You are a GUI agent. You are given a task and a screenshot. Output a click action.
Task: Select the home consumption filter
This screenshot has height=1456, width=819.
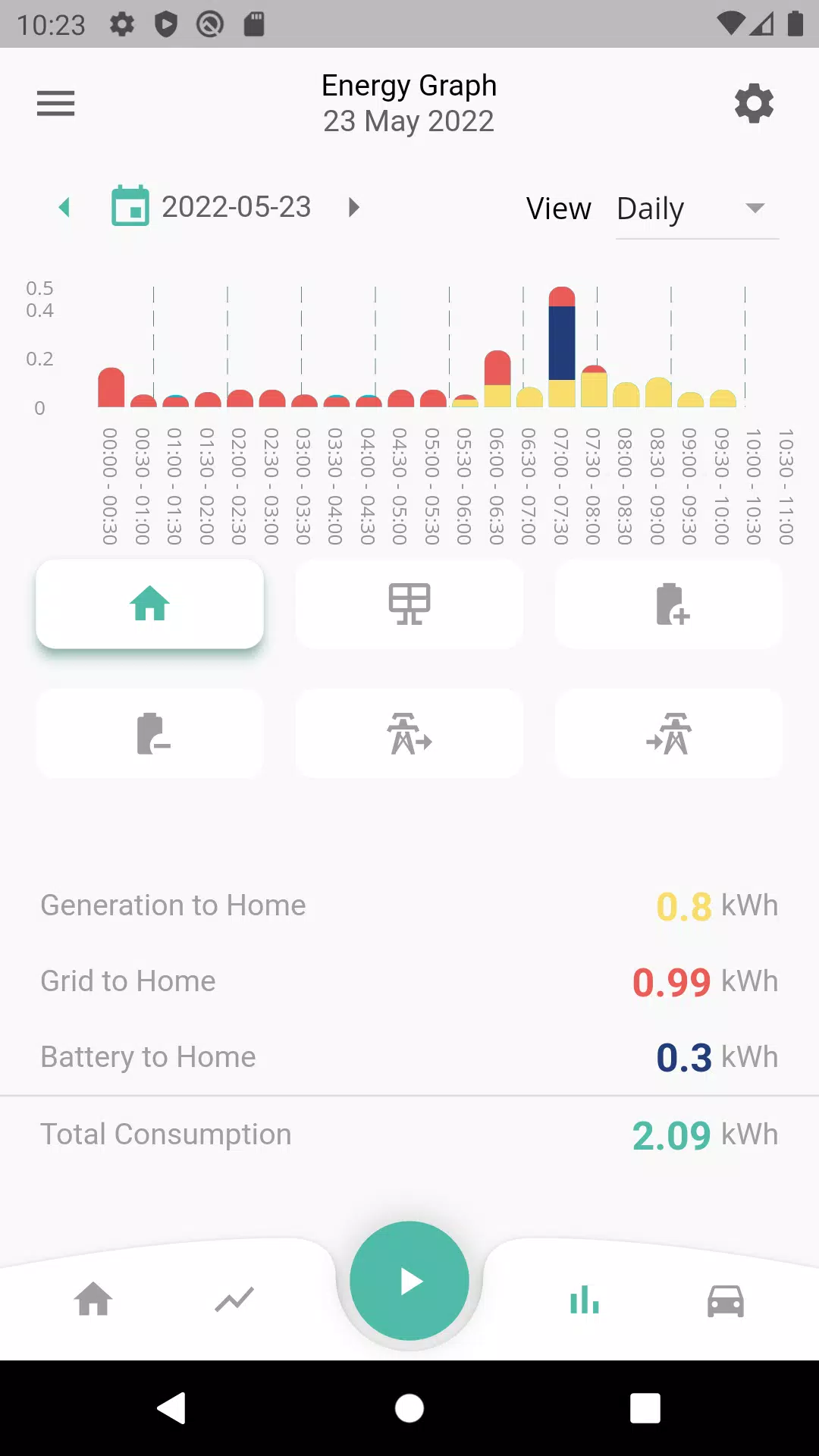pyautogui.click(x=150, y=604)
